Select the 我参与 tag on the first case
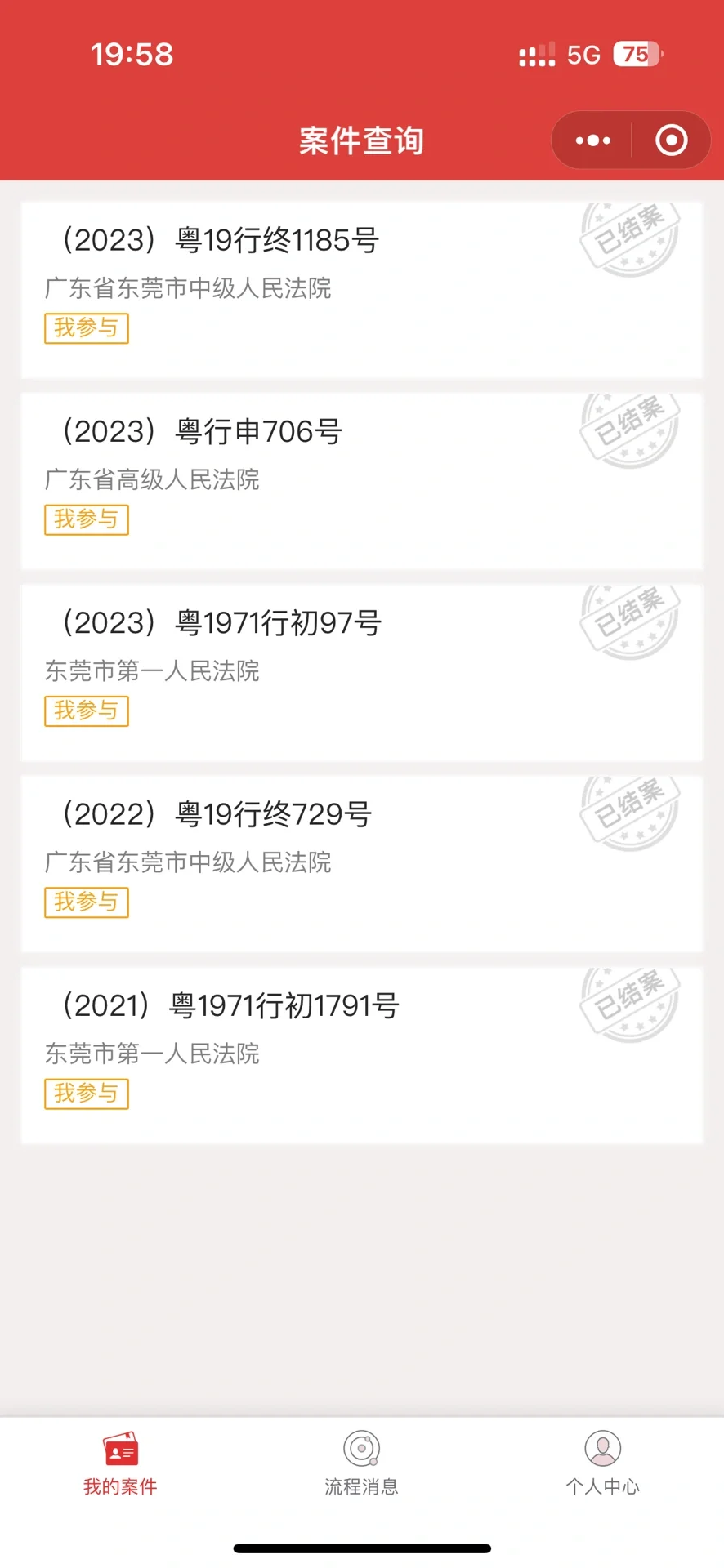 (x=86, y=328)
